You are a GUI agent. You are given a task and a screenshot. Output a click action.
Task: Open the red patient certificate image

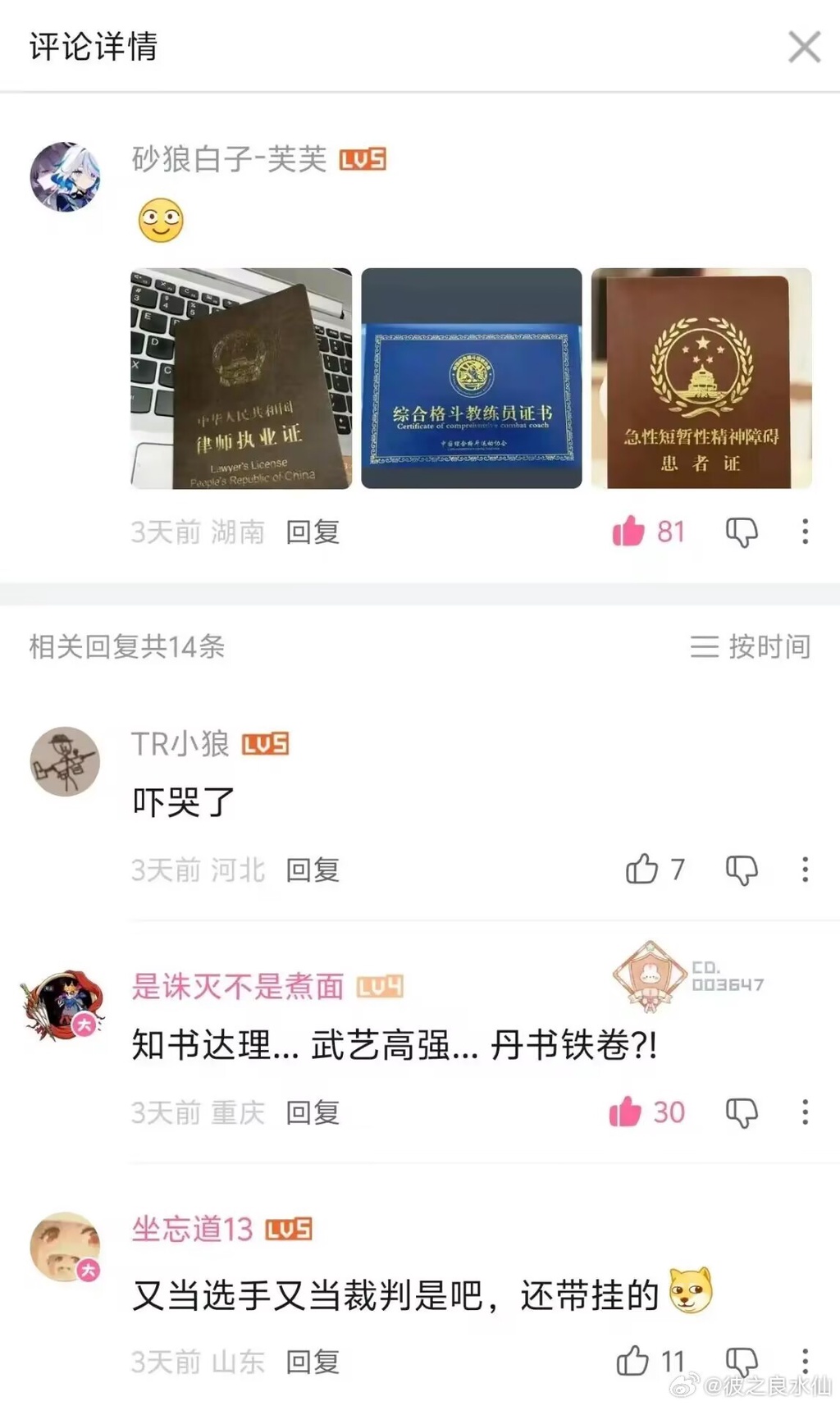(701, 378)
